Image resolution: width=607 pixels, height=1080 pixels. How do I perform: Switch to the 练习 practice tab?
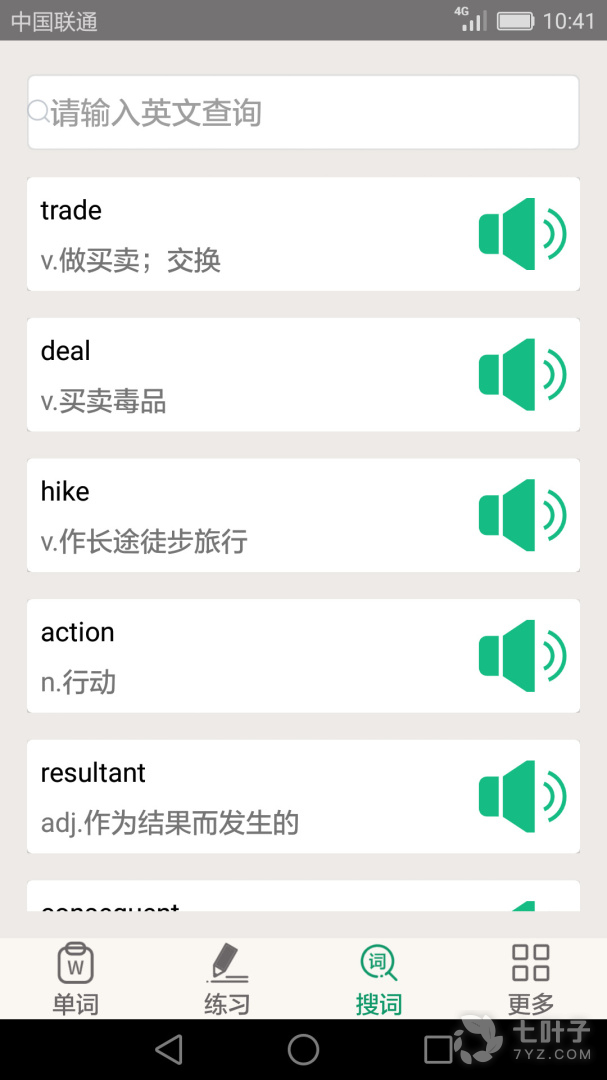click(227, 979)
